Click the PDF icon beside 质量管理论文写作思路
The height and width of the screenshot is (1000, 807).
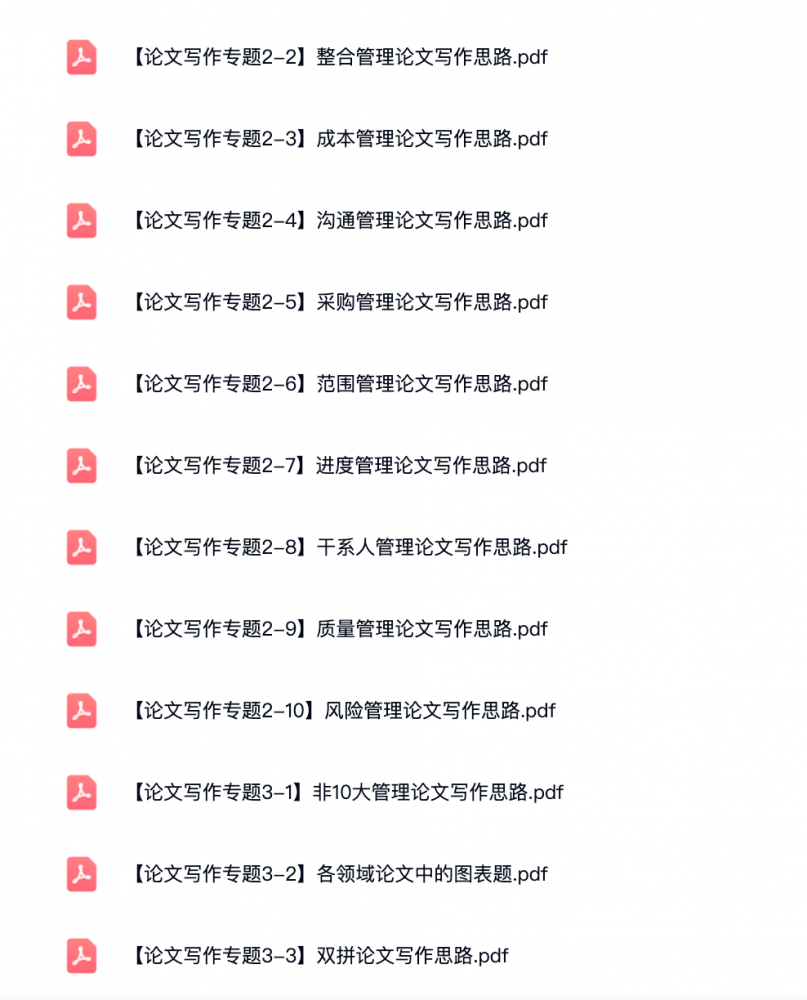pos(81,629)
